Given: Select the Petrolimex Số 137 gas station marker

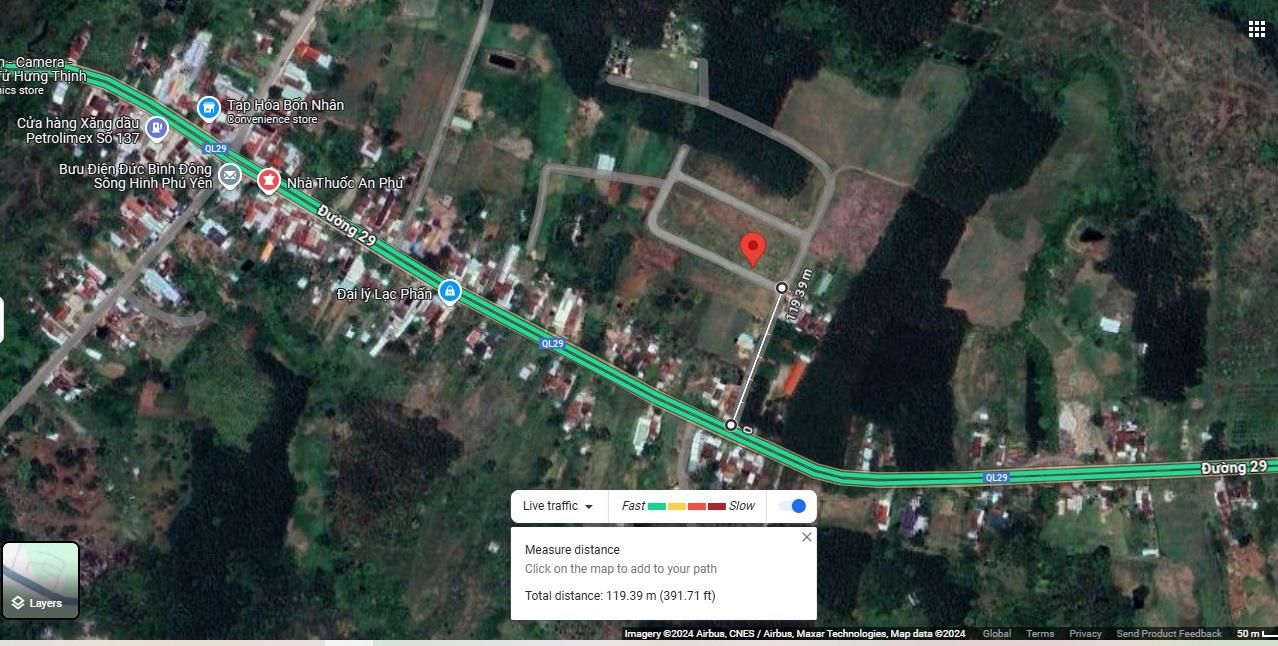Looking at the screenshot, I should pos(157,127).
